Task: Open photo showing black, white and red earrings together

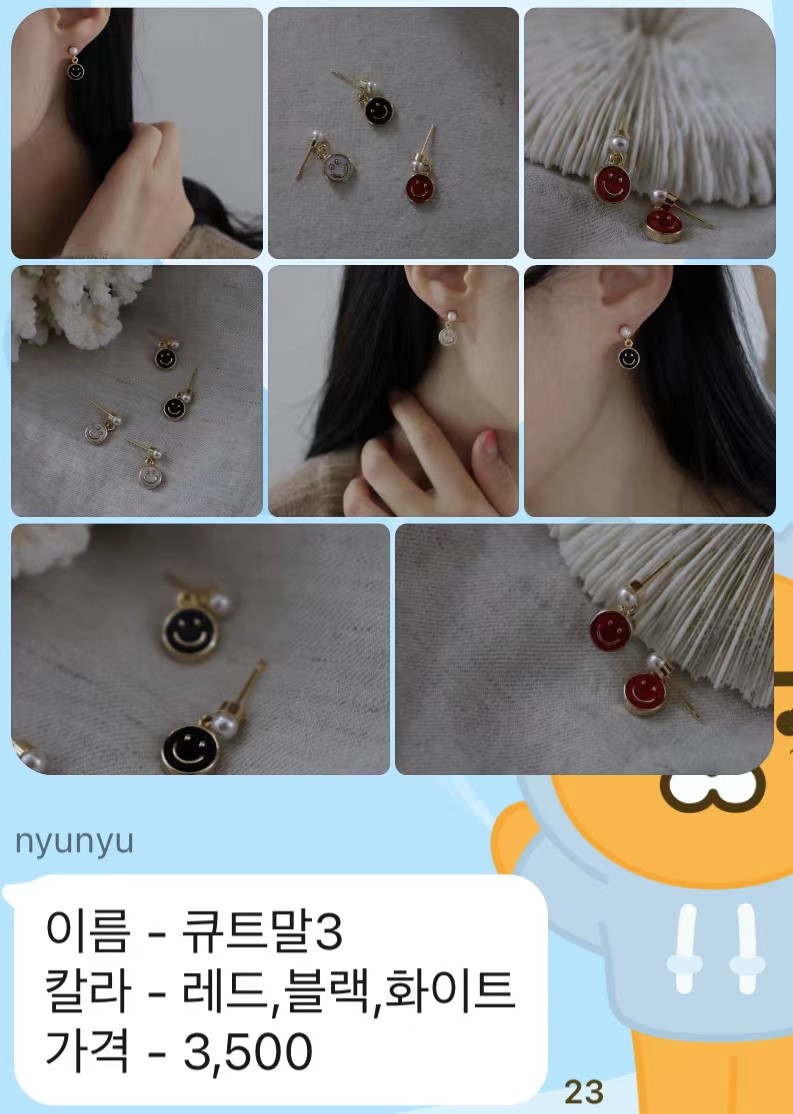Action: (x=393, y=133)
